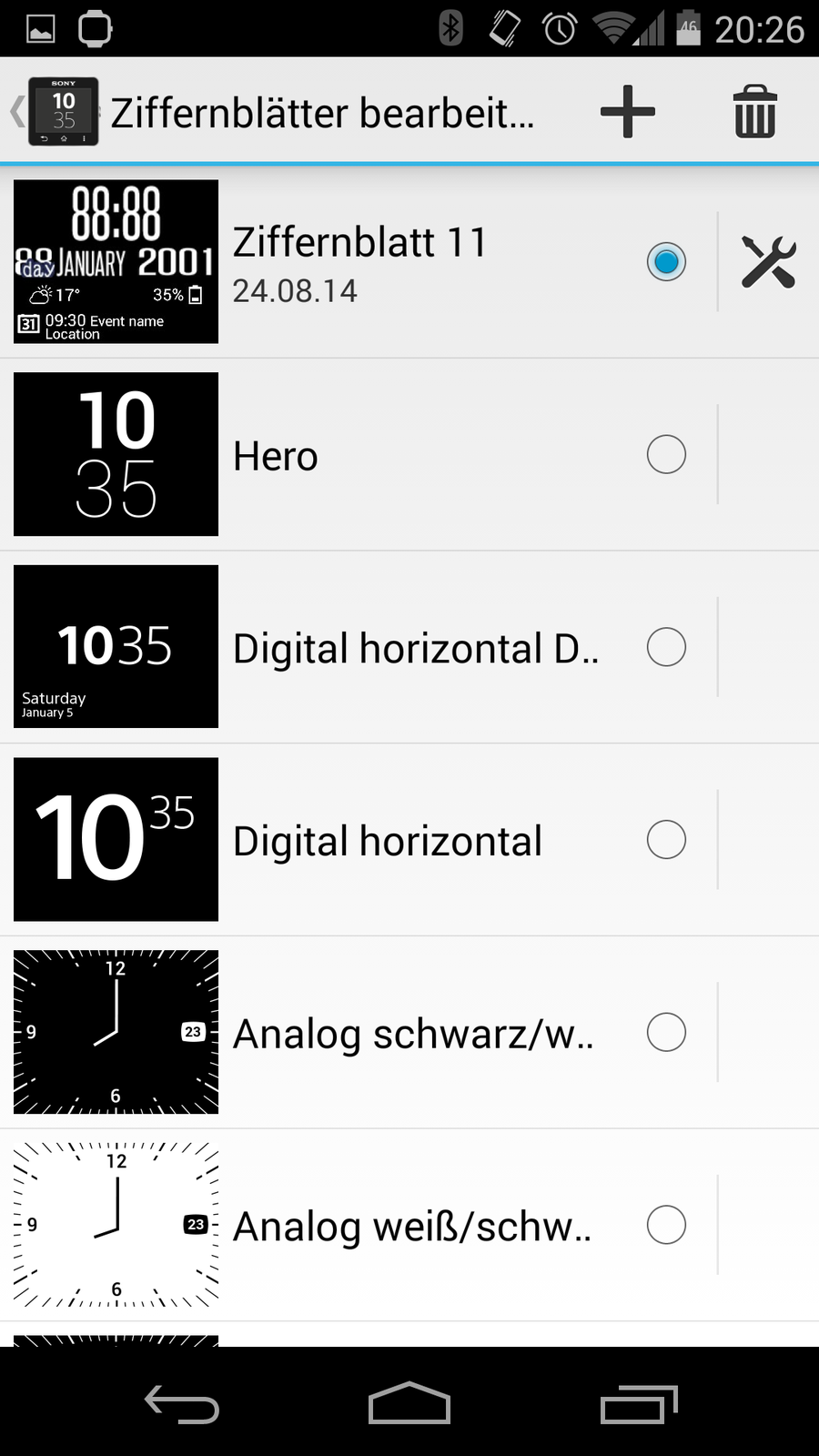Edit Ziffernblatt 11 with the tools icon
The height and width of the screenshot is (1456, 819).
(x=768, y=262)
